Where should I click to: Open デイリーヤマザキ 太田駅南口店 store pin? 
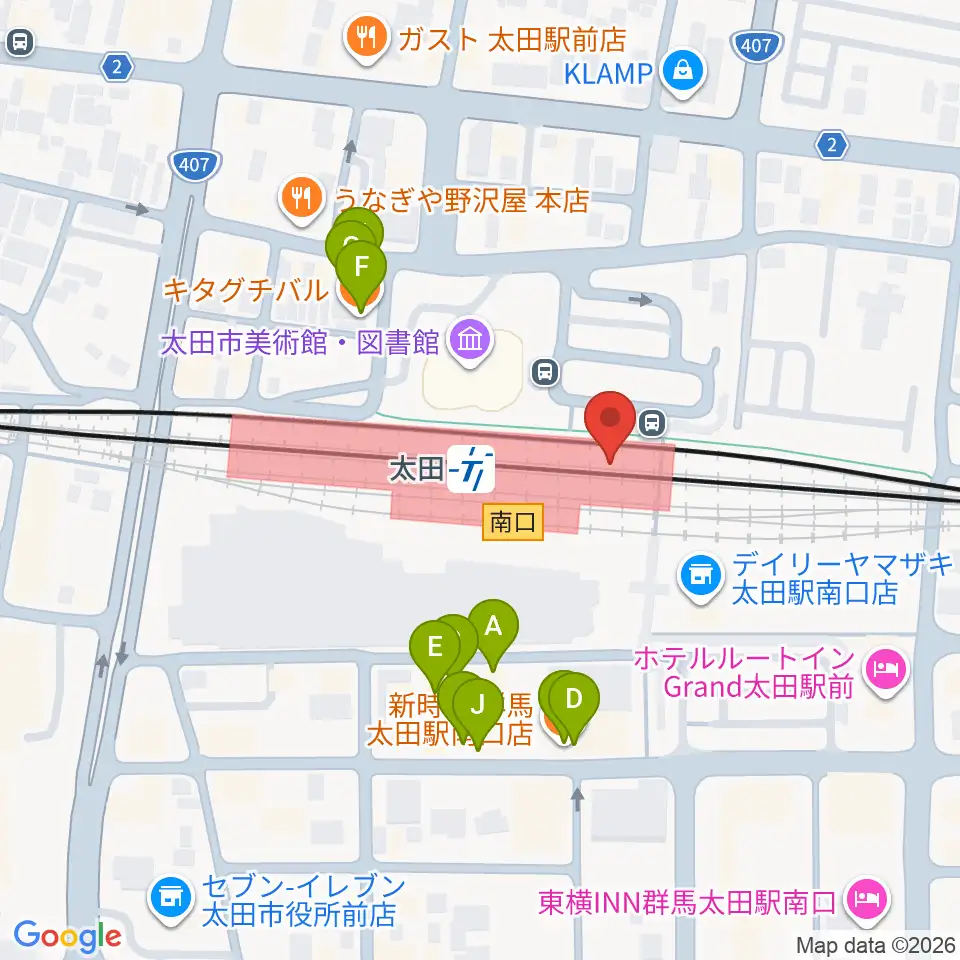(701, 577)
